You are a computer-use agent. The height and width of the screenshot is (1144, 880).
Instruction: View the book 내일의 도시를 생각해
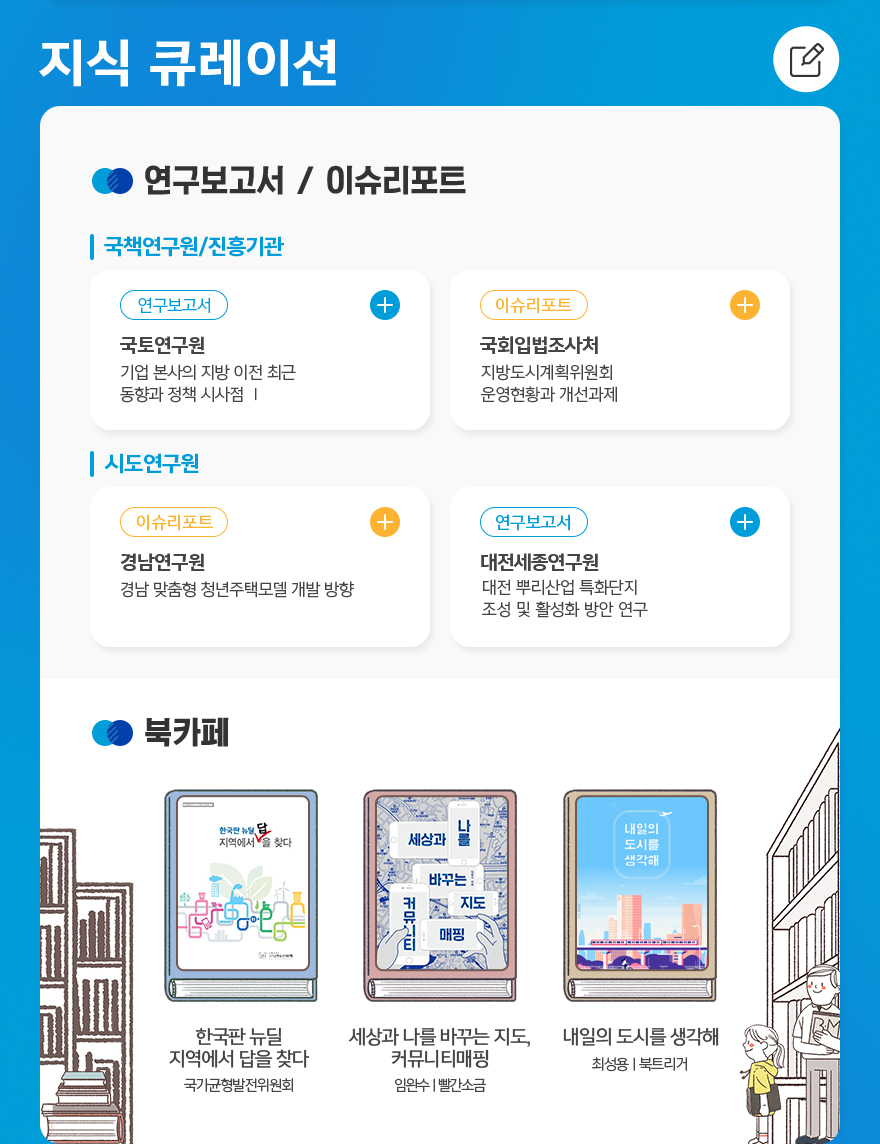[x=640, y=895]
